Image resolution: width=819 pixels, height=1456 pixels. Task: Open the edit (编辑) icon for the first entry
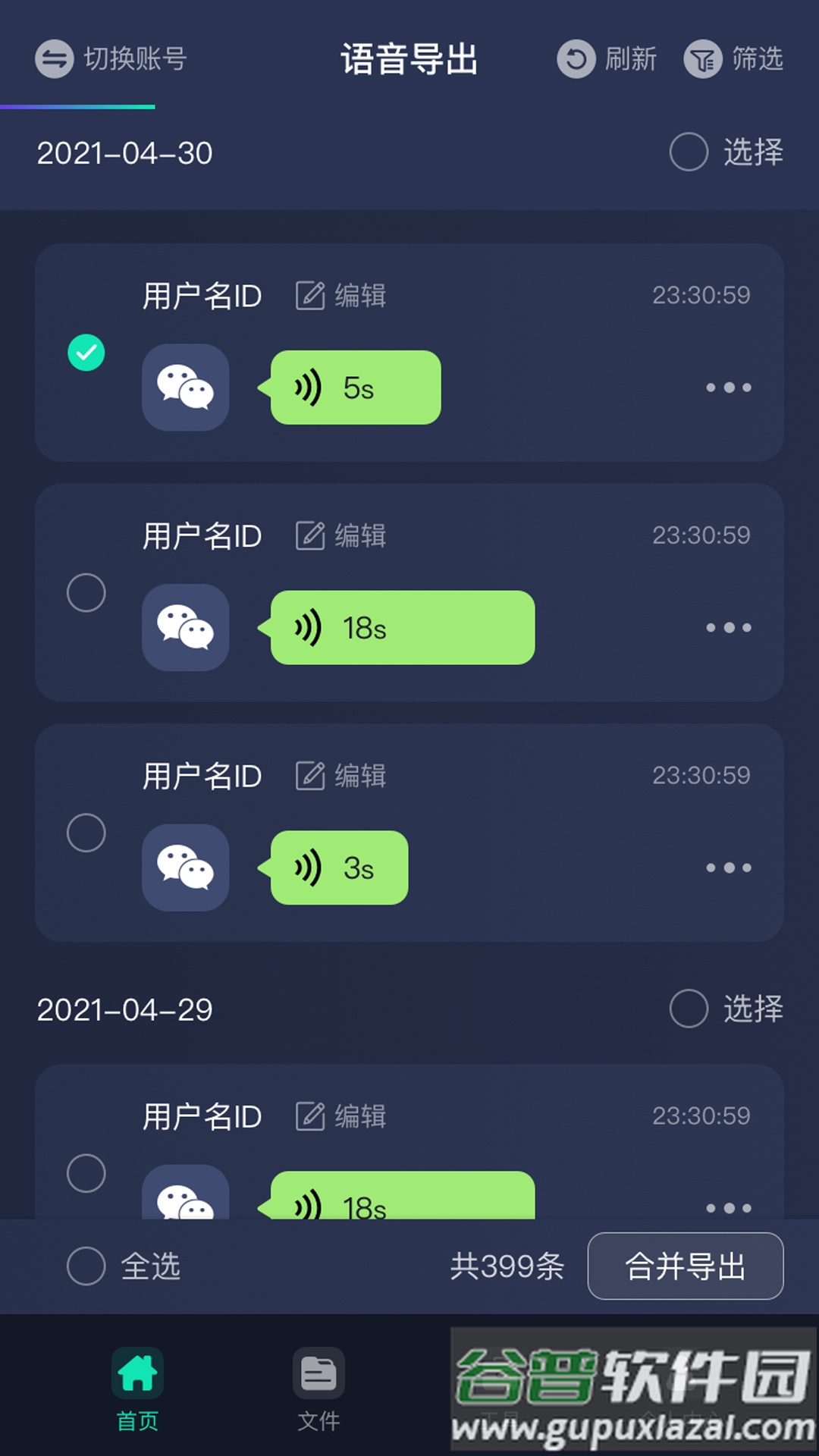309,296
